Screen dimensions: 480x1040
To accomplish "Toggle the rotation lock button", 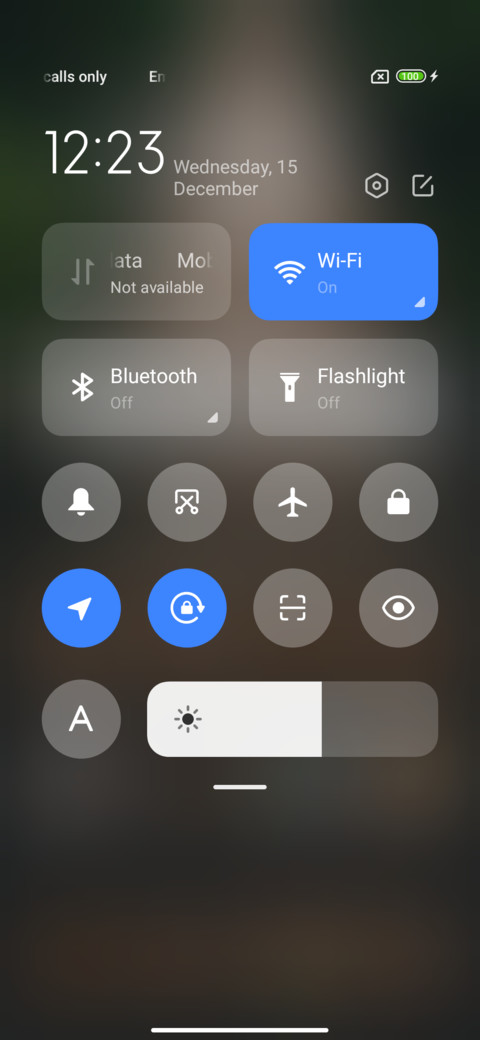I will (187, 608).
